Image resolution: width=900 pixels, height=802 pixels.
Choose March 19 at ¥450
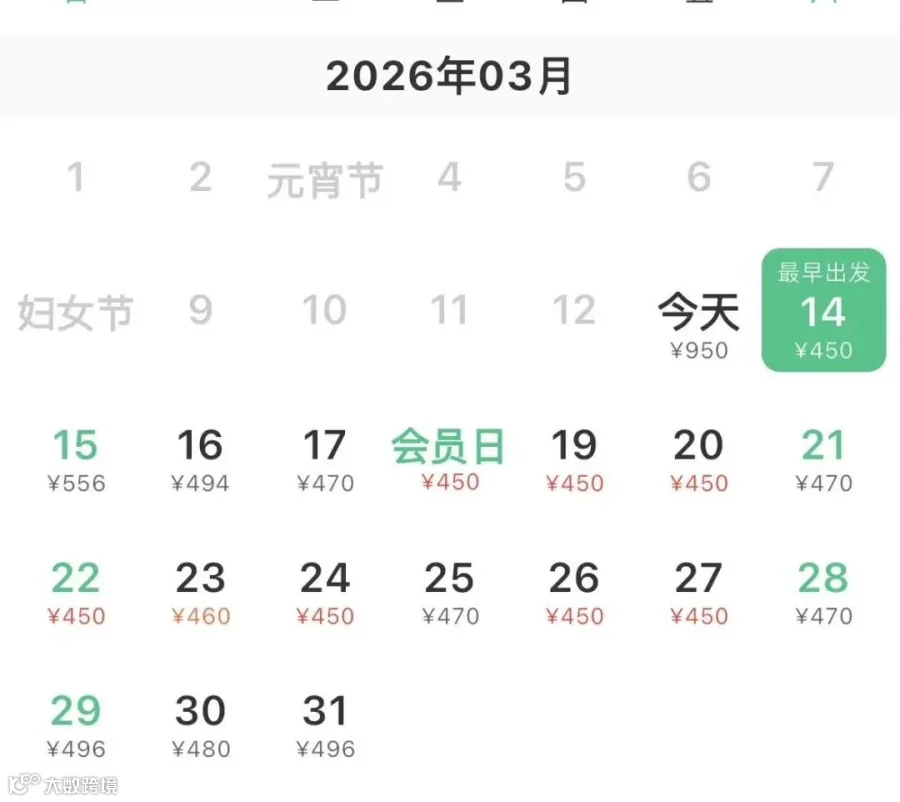pos(574,460)
